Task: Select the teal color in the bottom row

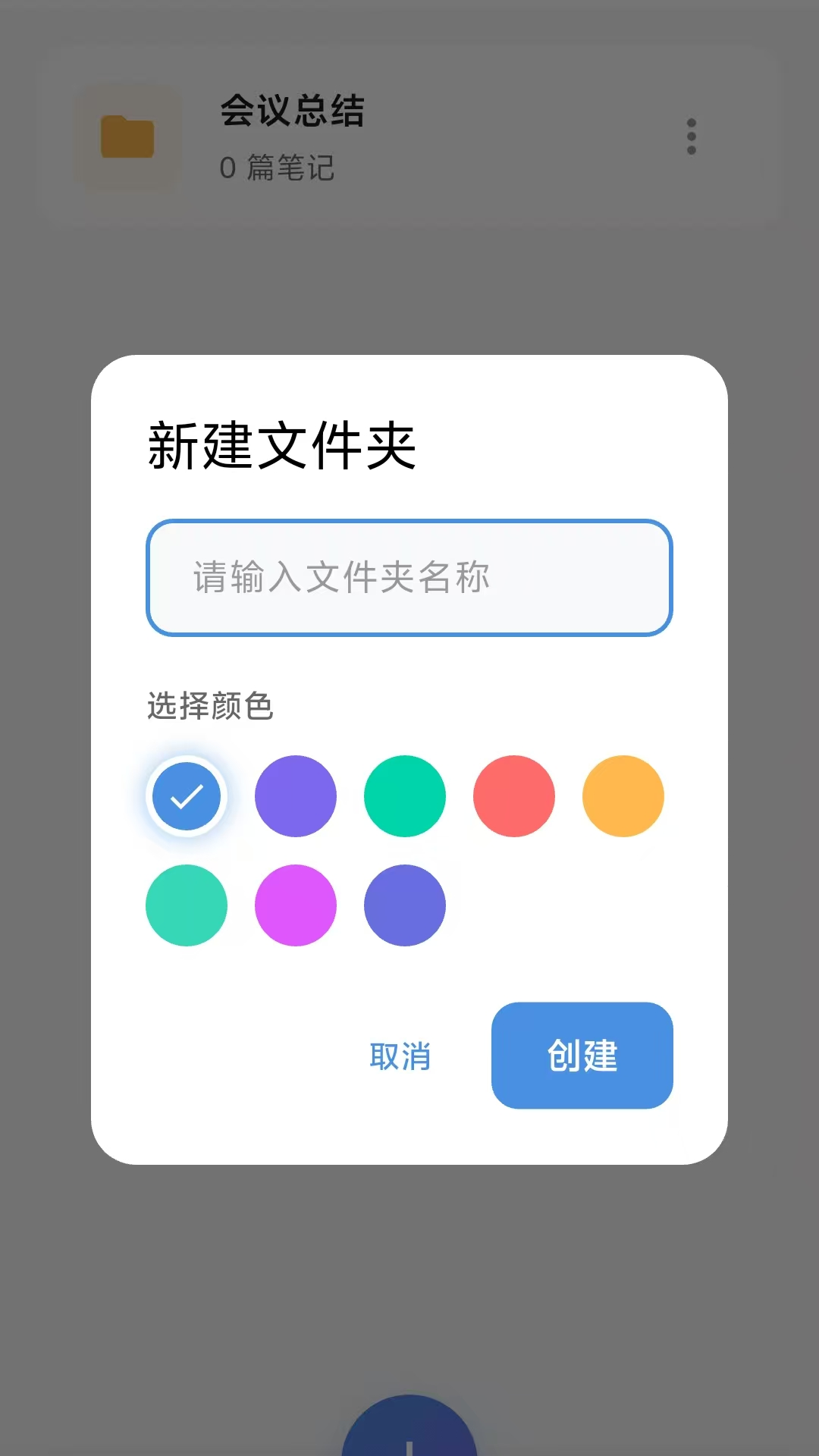Action: 186,905
